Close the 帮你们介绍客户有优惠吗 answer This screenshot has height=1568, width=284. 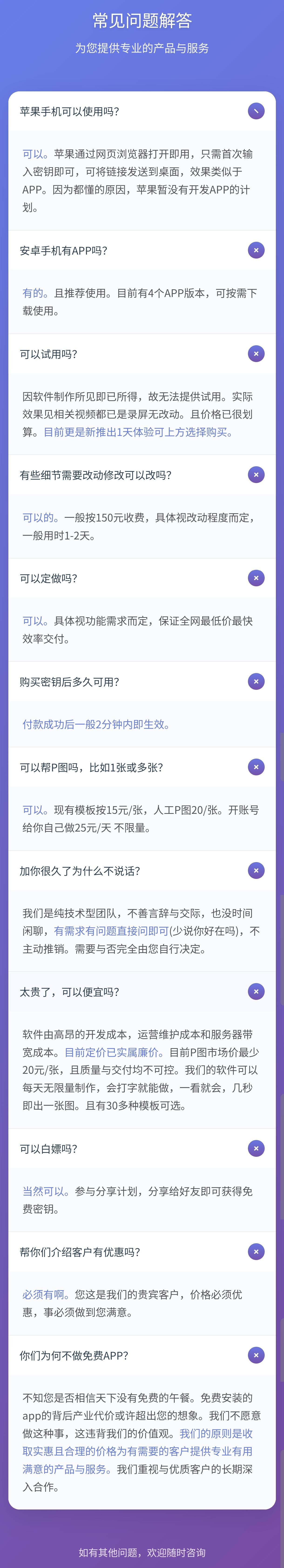pos(256,1252)
